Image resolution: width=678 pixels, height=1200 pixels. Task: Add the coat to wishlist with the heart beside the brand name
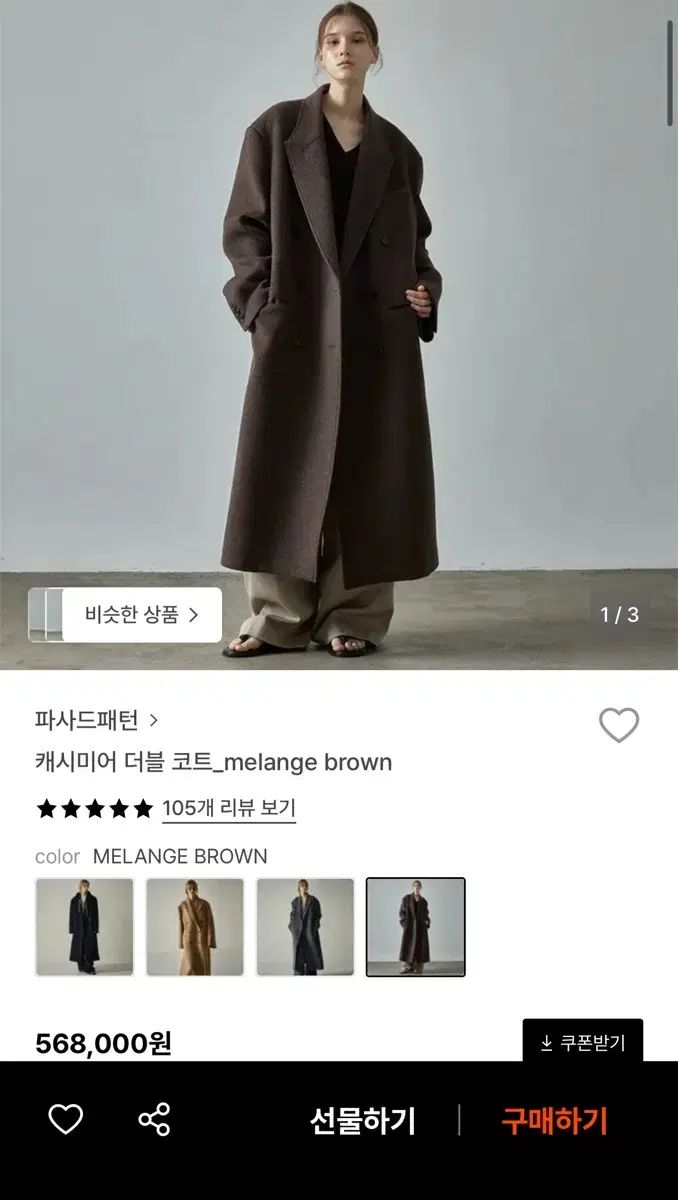click(x=618, y=724)
